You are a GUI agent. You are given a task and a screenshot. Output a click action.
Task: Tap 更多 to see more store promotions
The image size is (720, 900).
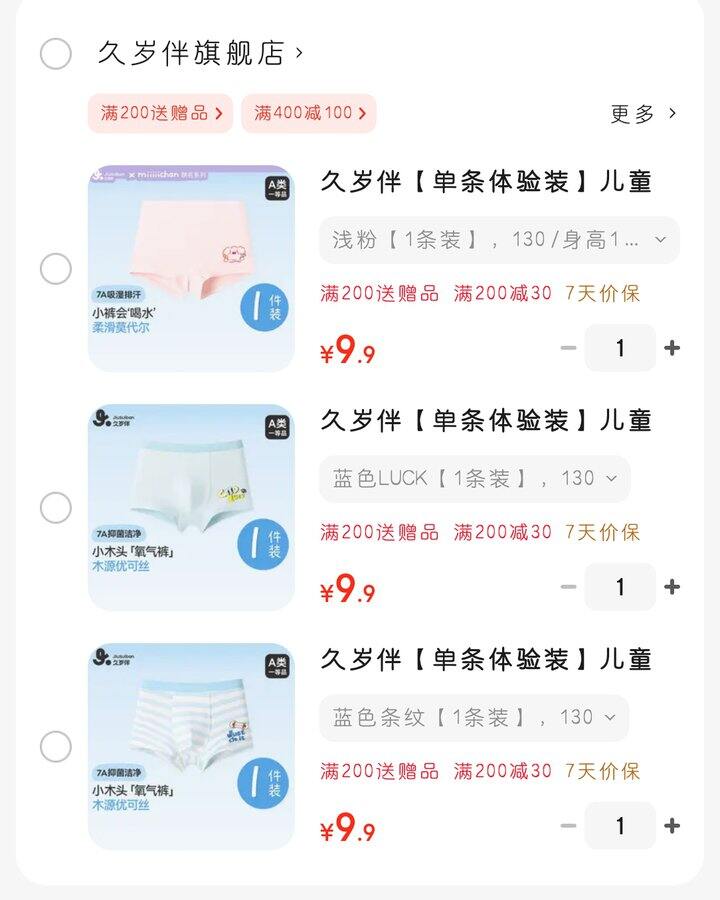click(630, 113)
